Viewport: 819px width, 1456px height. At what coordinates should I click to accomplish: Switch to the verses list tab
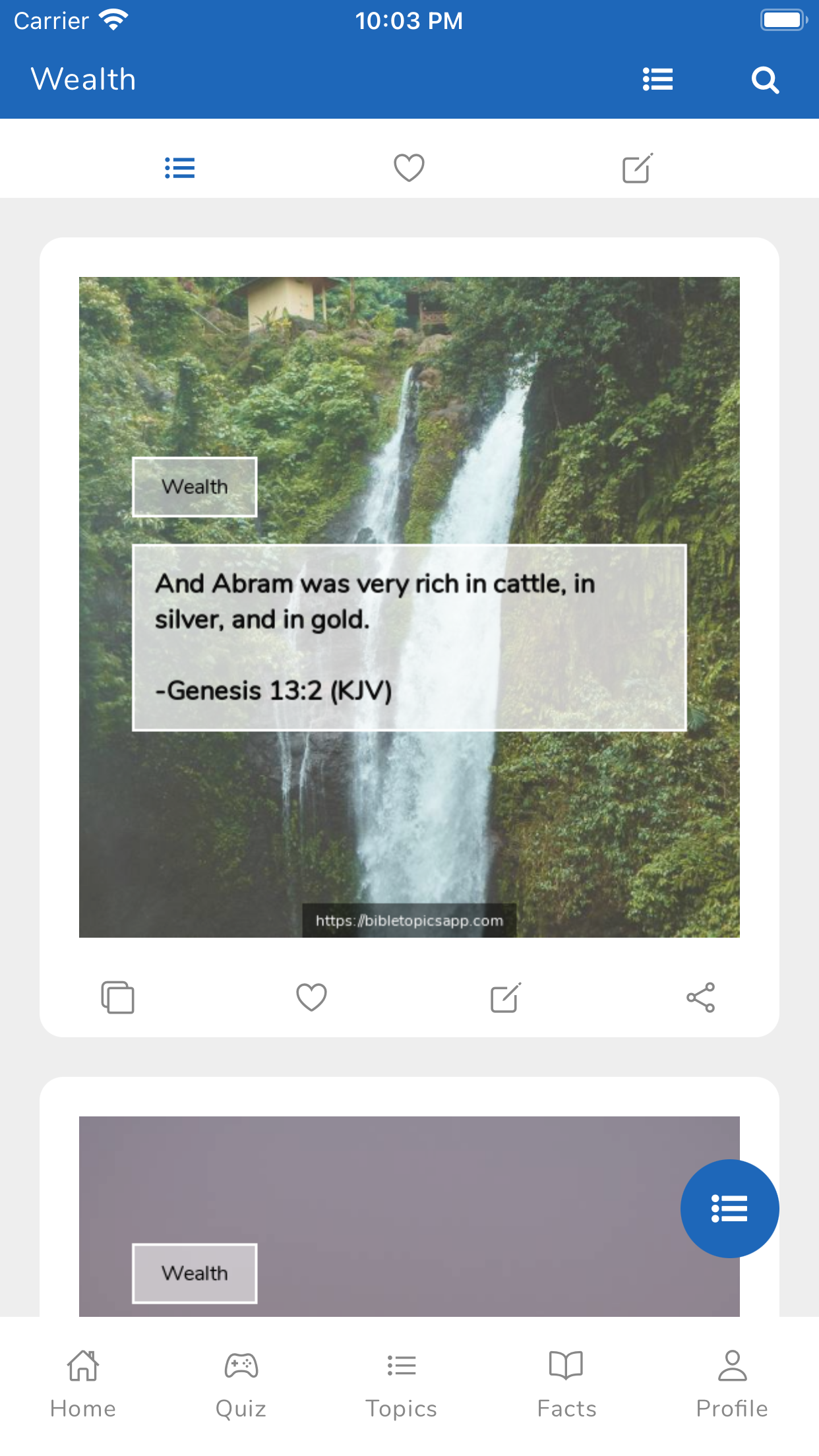(179, 167)
